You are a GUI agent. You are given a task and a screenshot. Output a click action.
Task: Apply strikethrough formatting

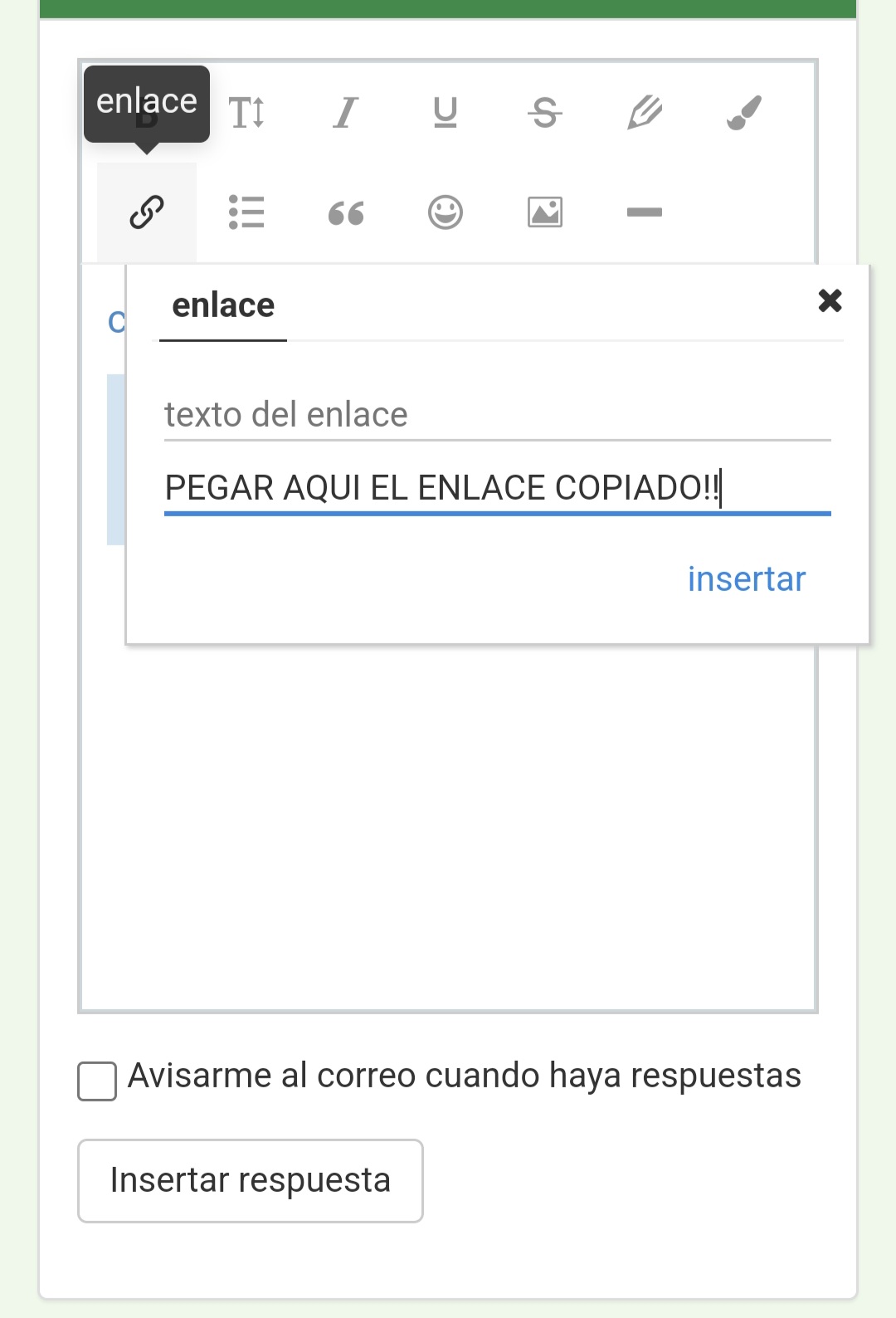pyautogui.click(x=545, y=113)
